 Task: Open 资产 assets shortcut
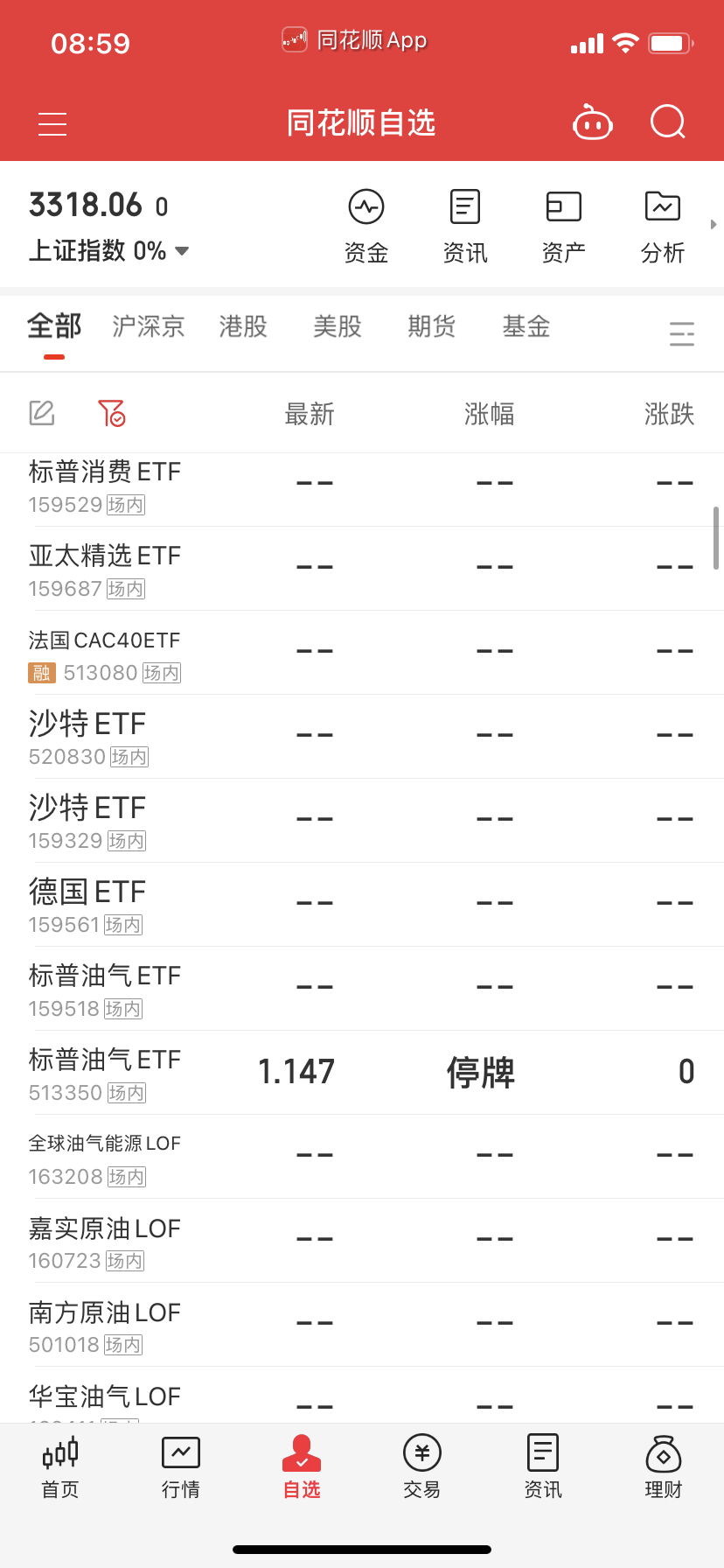pyautogui.click(x=564, y=227)
